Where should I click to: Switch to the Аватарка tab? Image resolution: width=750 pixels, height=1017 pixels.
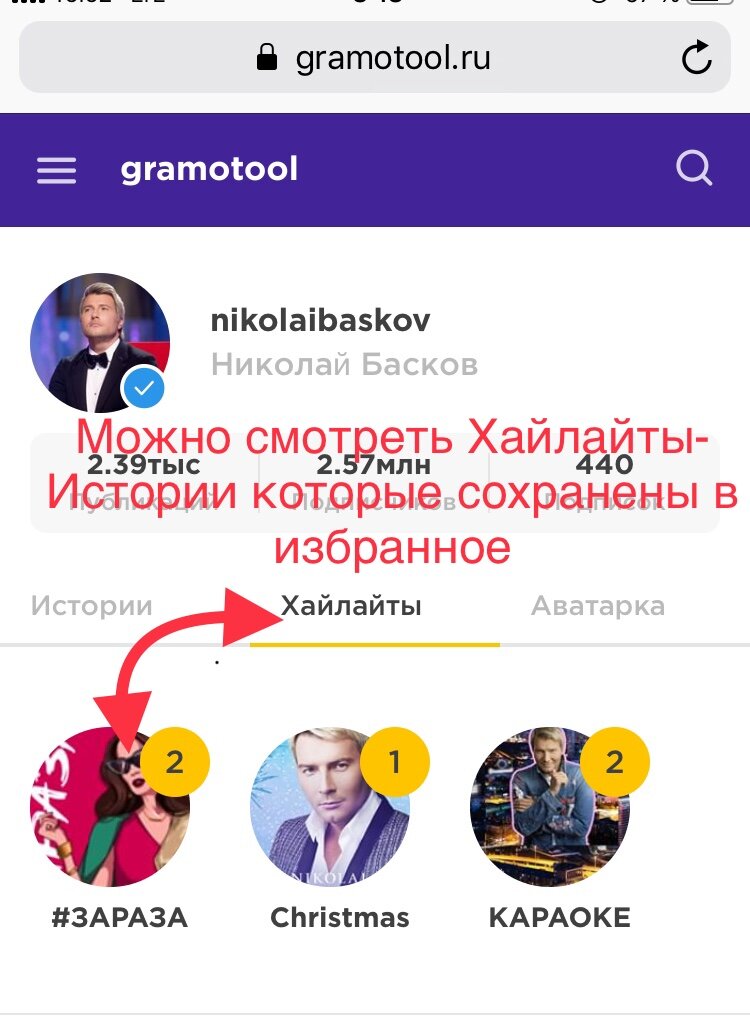tap(601, 605)
